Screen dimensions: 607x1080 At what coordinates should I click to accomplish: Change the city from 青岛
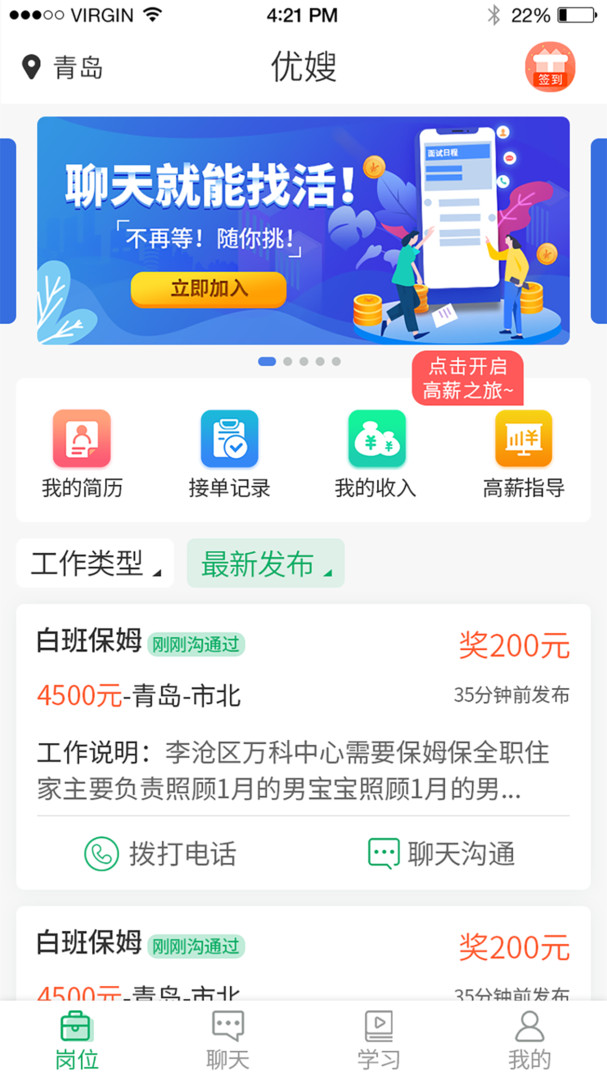(63, 68)
